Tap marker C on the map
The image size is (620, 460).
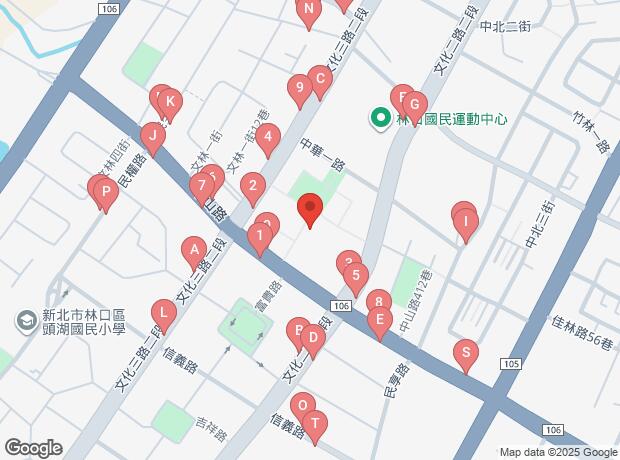pos(319,80)
